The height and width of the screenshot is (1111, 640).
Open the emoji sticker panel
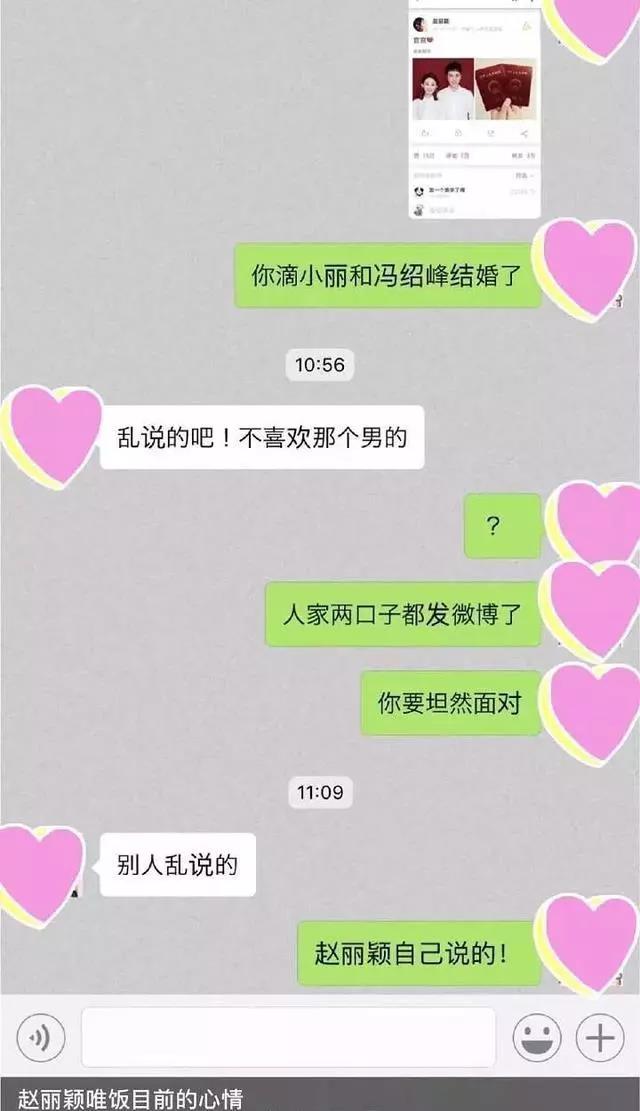tap(537, 1039)
